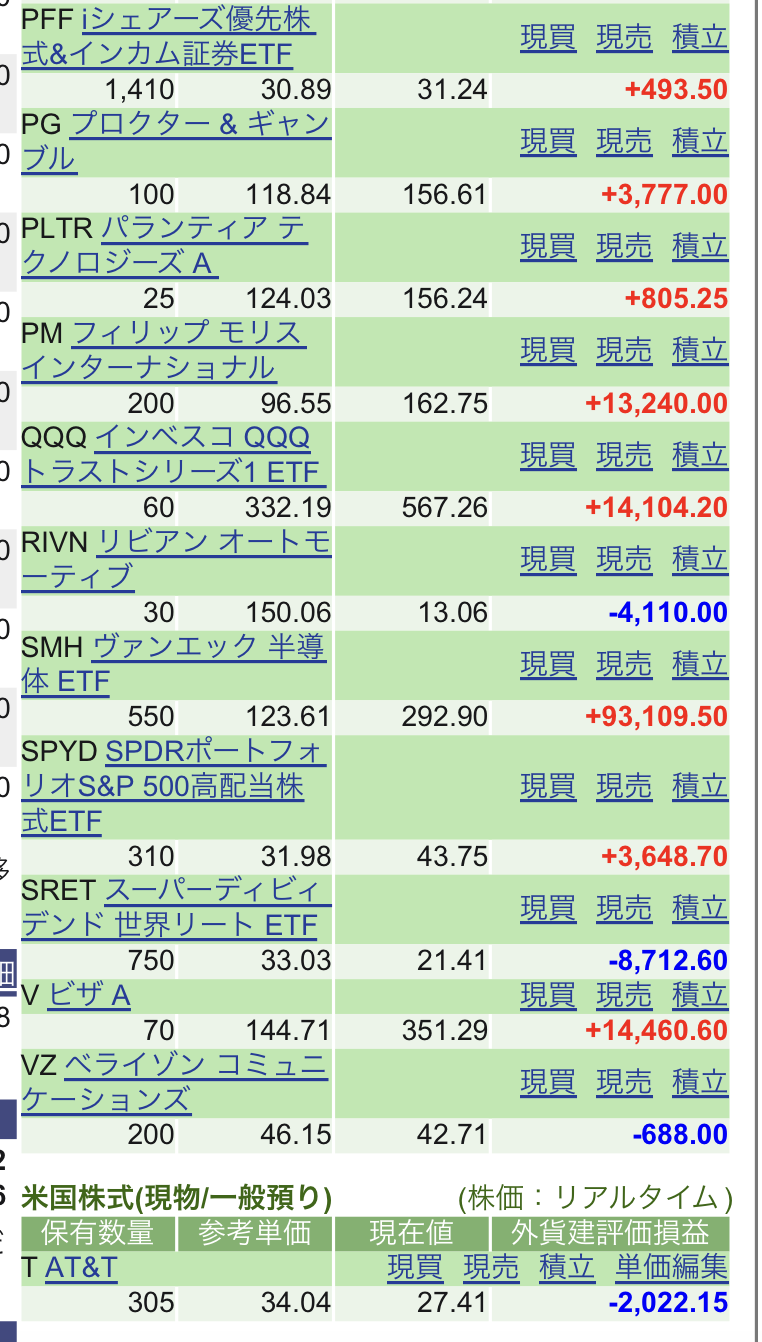Select 積立 for the QQQ ETF
Viewport: 762px width, 1342px height.
[x=700, y=454]
